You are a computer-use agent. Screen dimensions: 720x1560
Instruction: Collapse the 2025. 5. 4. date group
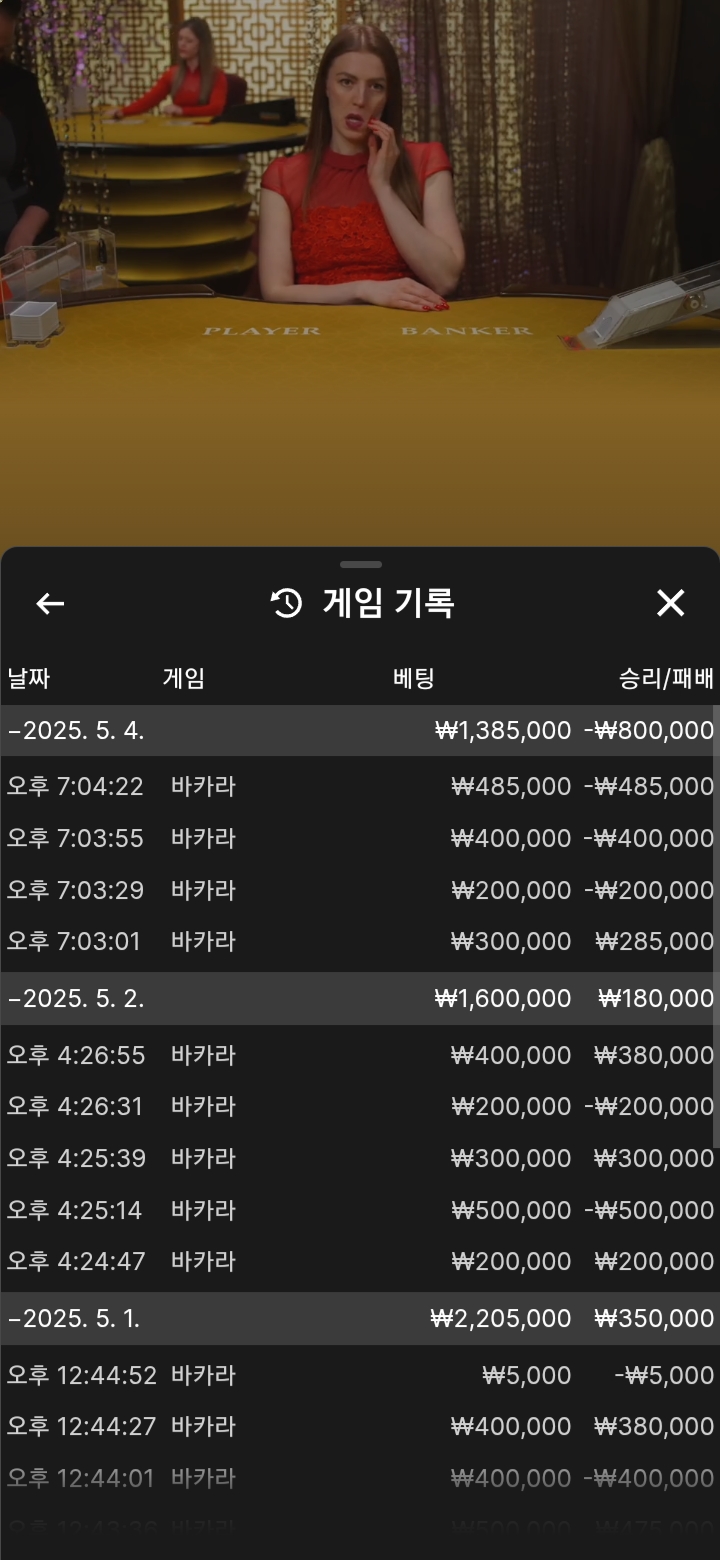360,731
